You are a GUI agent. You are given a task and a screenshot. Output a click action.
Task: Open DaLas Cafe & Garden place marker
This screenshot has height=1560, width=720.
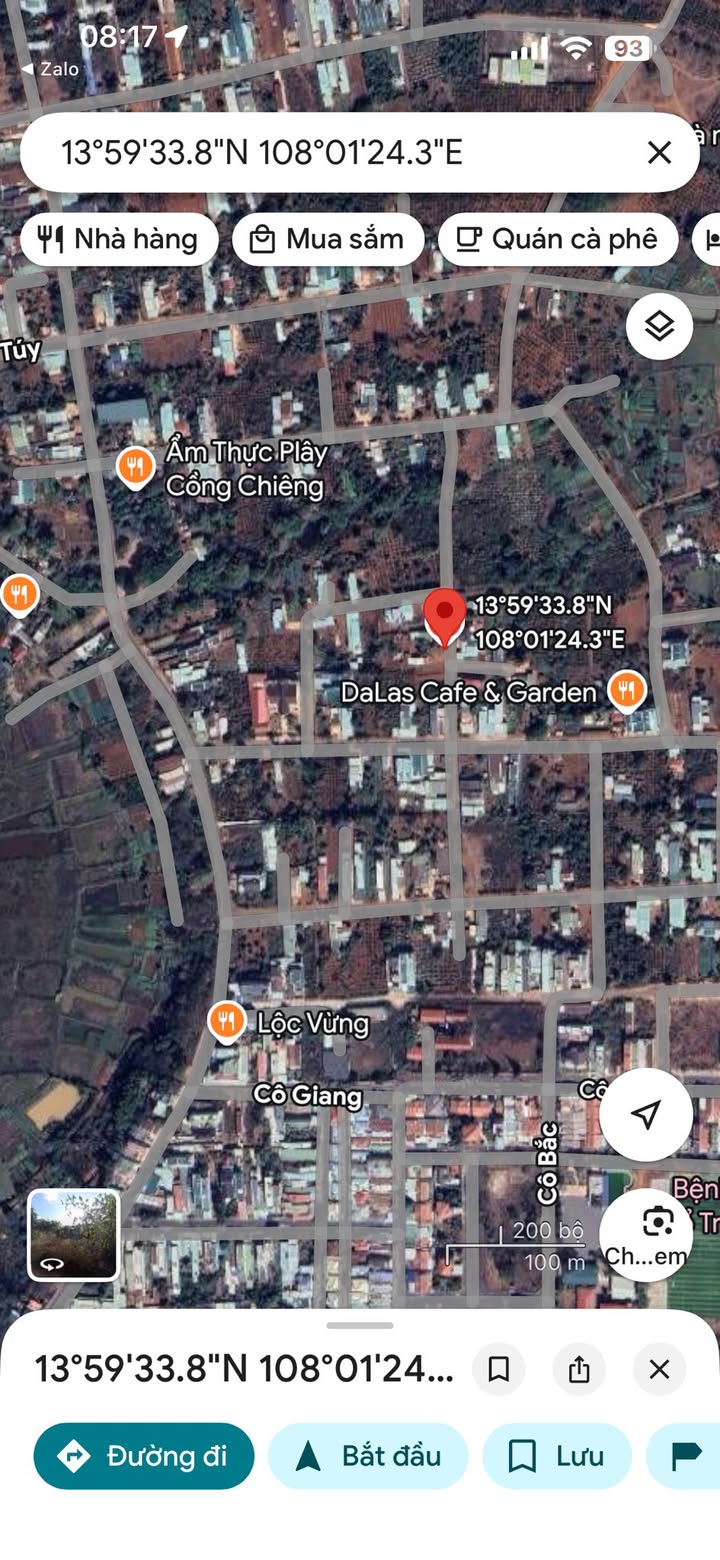[x=627, y=690]
